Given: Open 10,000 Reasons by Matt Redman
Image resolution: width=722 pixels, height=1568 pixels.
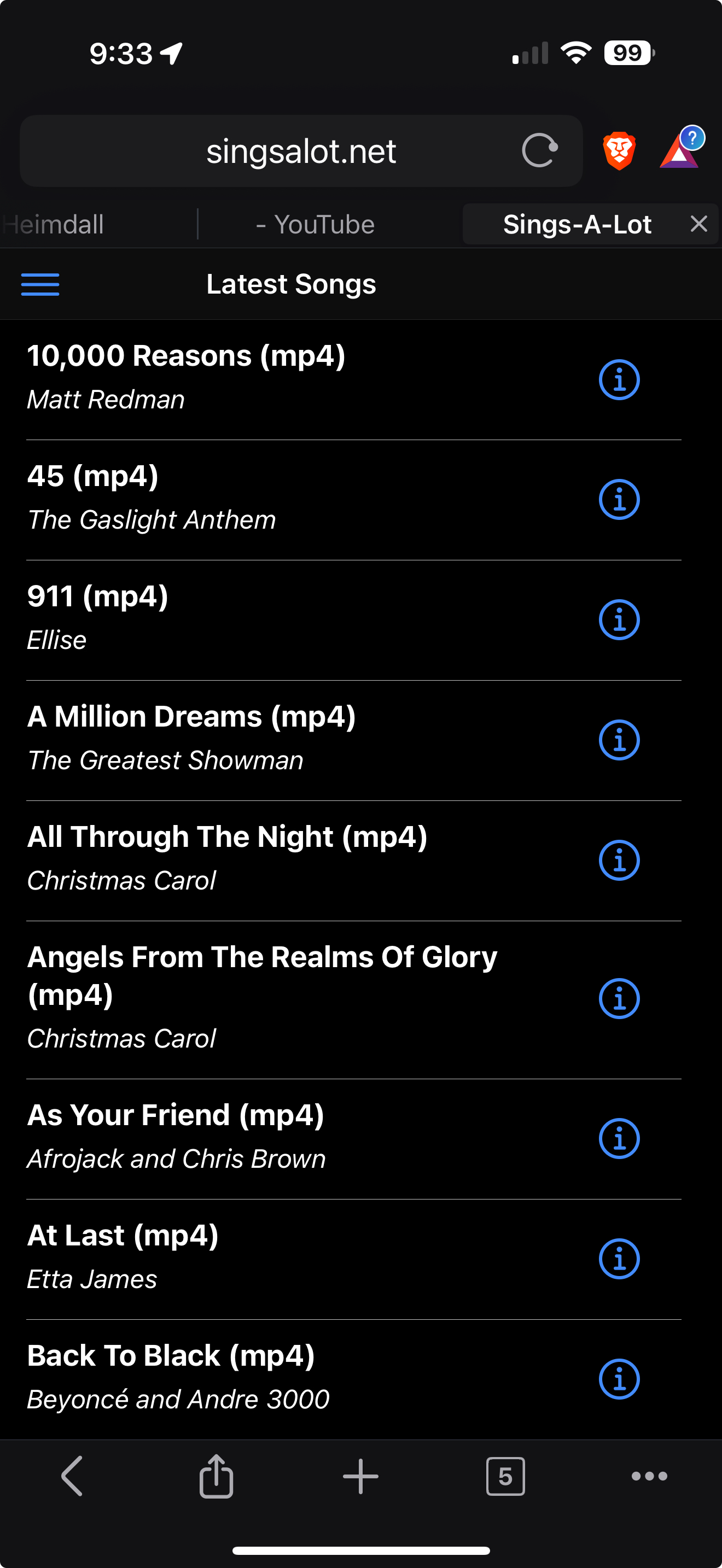Looking at the screenshot, I should (187, 377).
